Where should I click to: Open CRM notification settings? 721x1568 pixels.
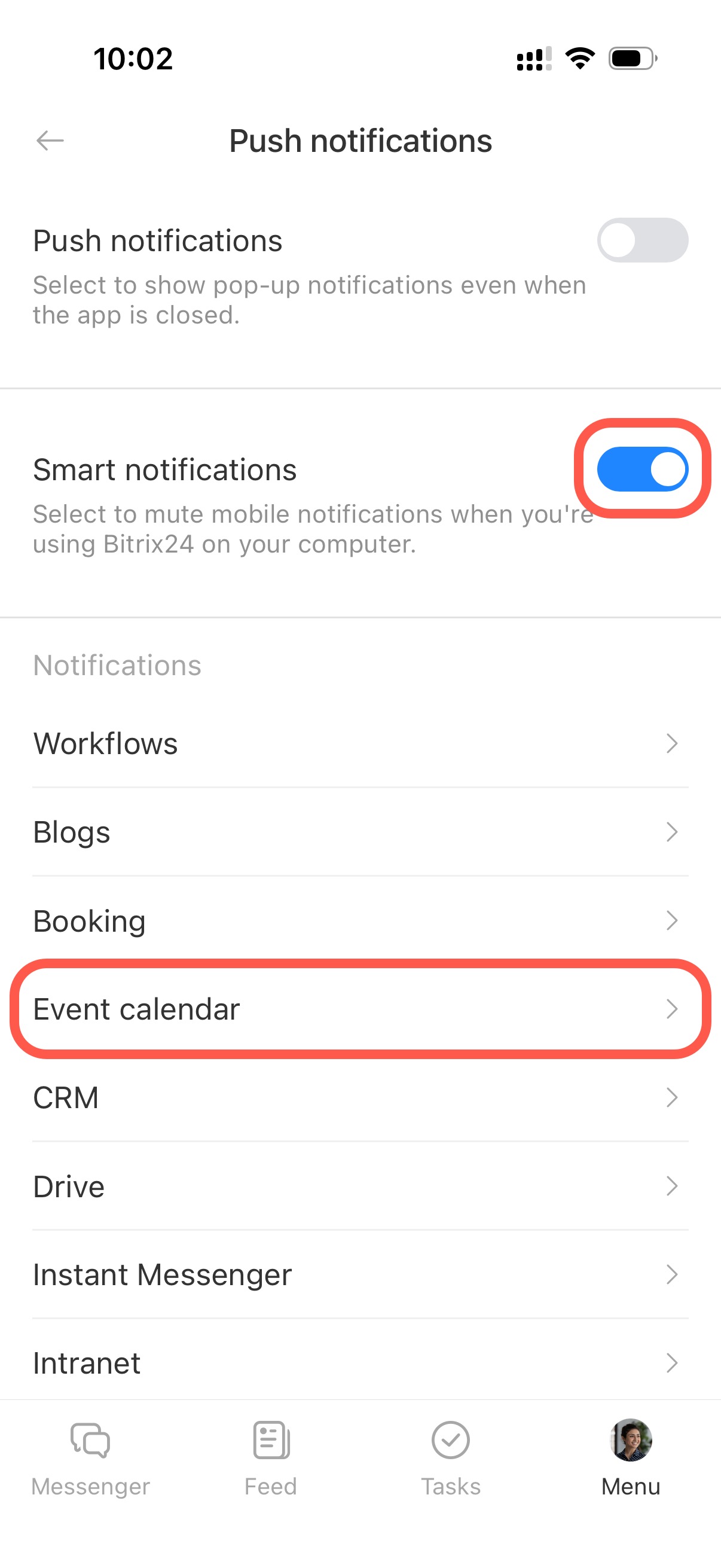coord(360,1097)
